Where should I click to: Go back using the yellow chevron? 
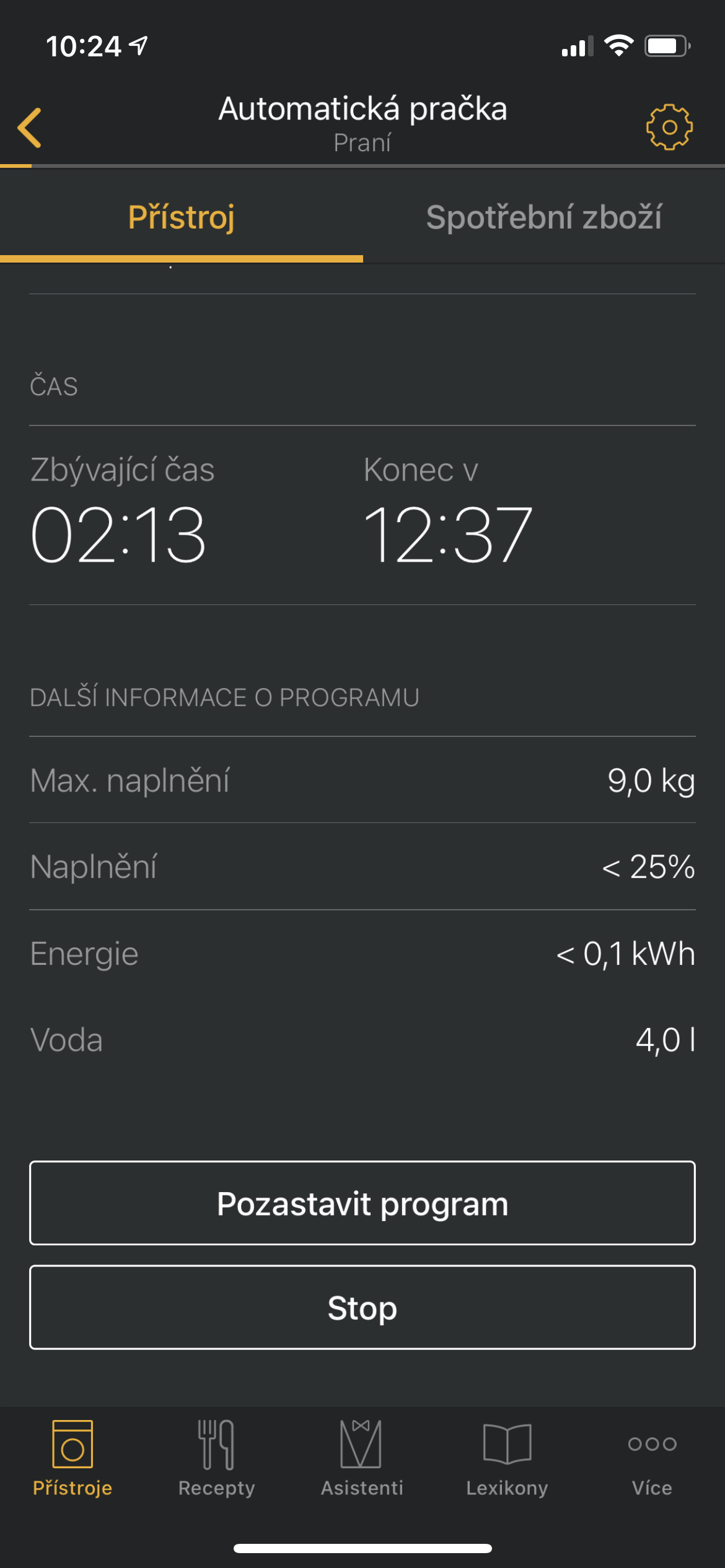pyautogui.click(x=29, y=128)
